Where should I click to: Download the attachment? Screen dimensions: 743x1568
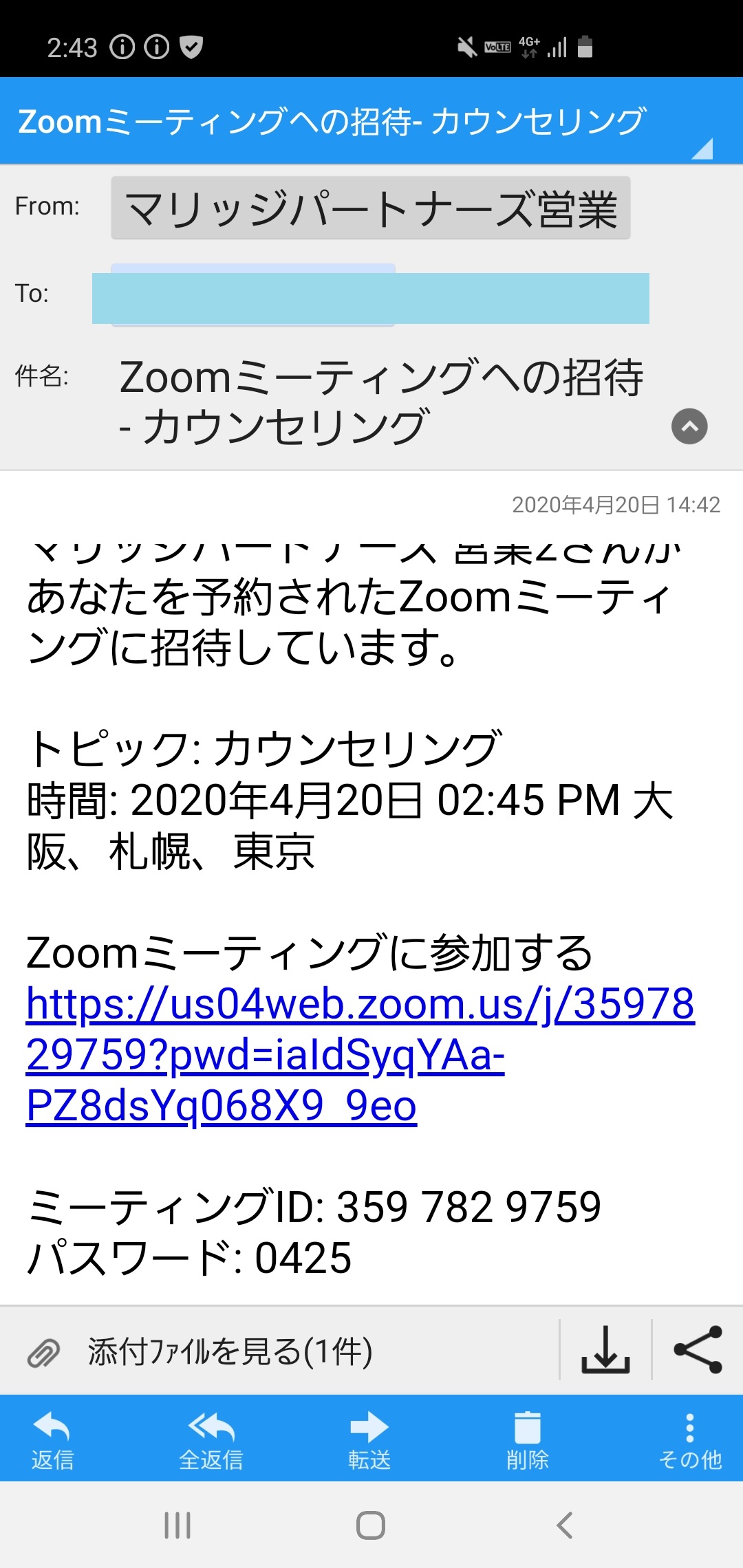pyautogui.click(x=606, y=1350)
